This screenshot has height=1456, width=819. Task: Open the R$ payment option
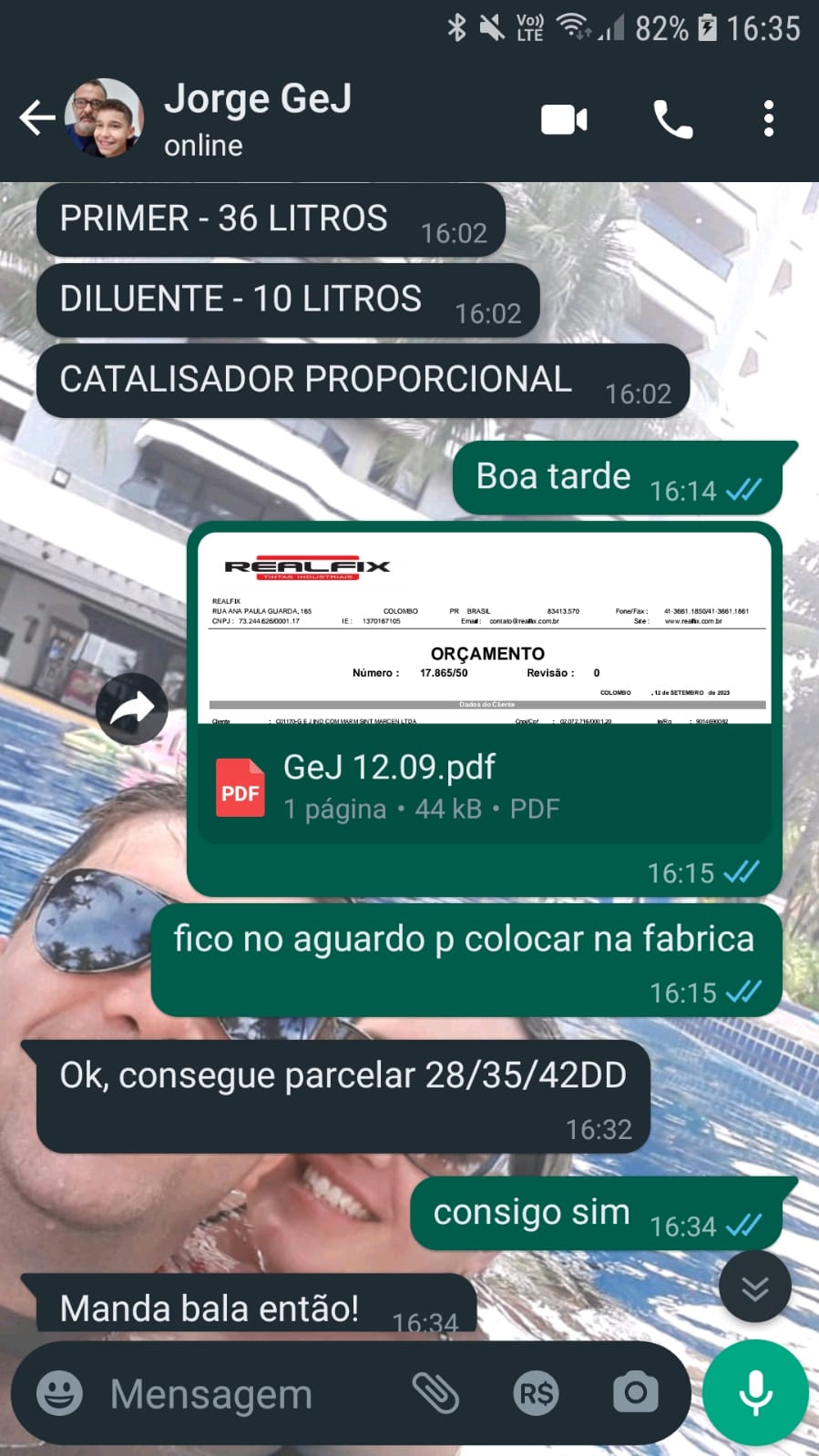click(536, 1393)
